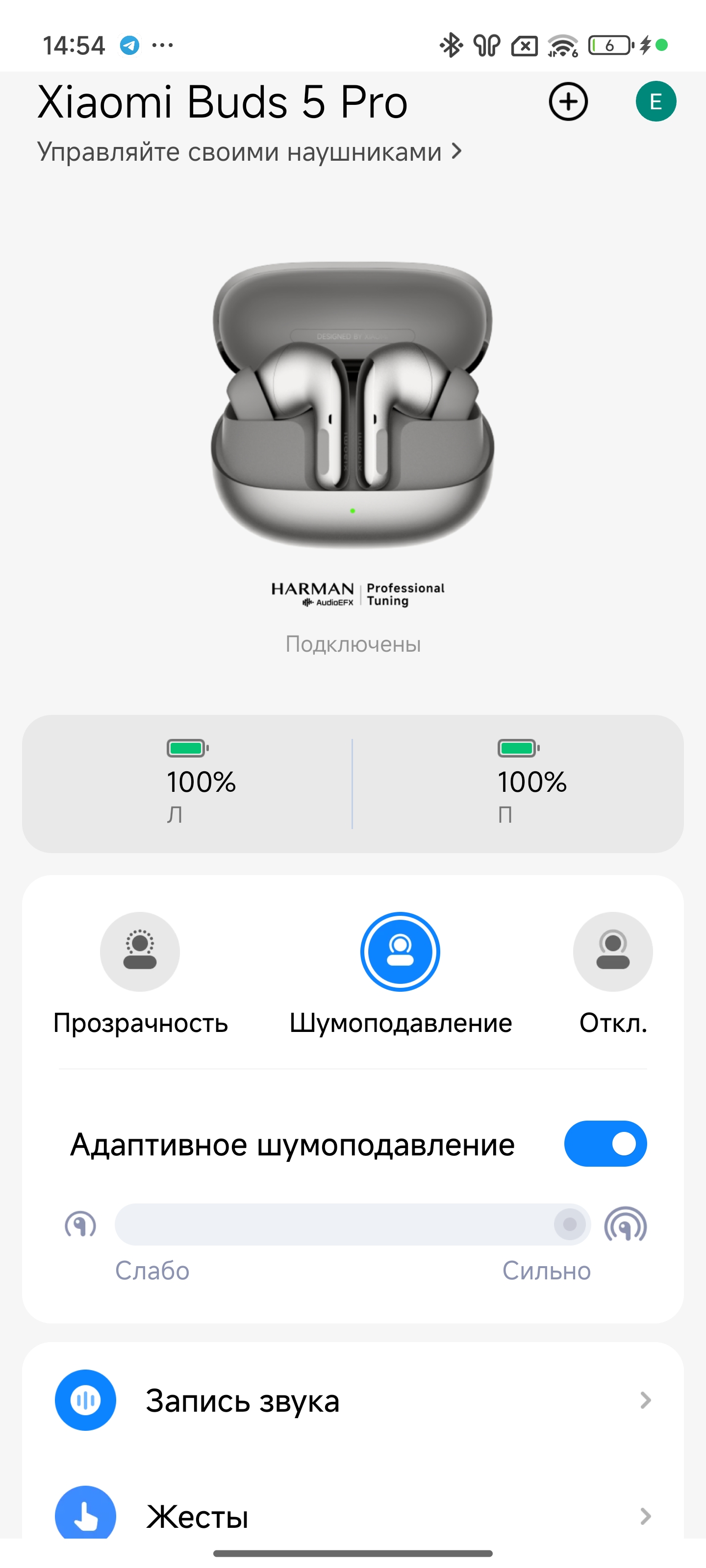Disable Адаптивное шумоподавление switch
Screen dimensions: 706x1568
pos(605,1144)
